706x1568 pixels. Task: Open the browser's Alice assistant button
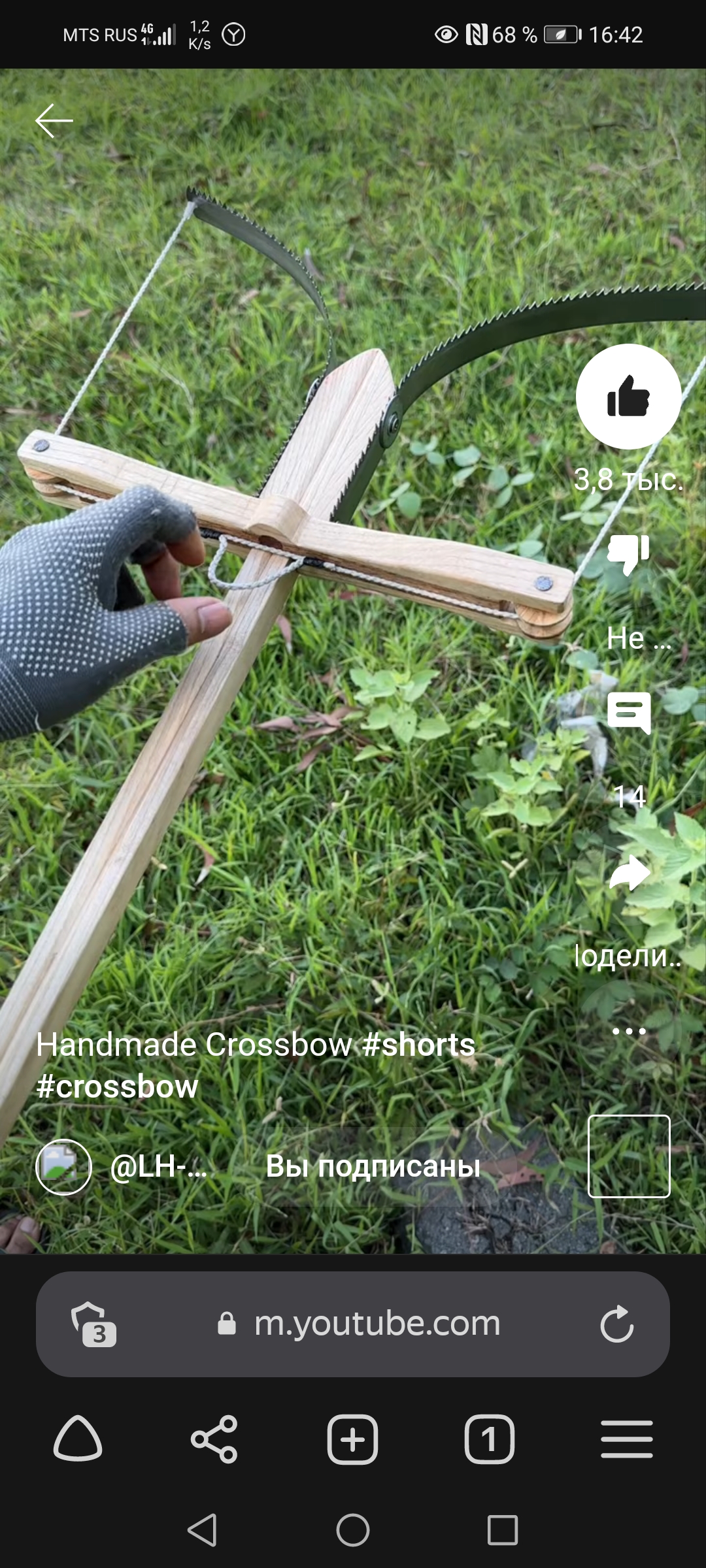(x=78, y=1439)
